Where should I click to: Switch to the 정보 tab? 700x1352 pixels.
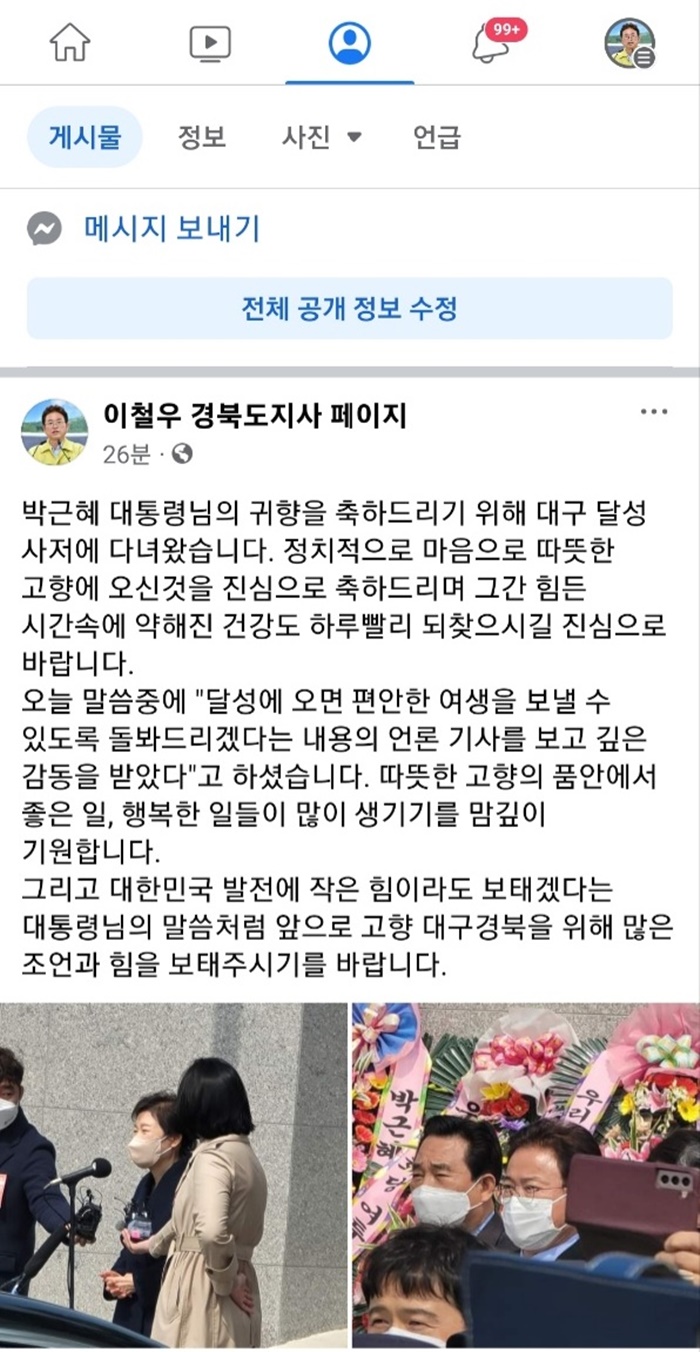(202, 137)
